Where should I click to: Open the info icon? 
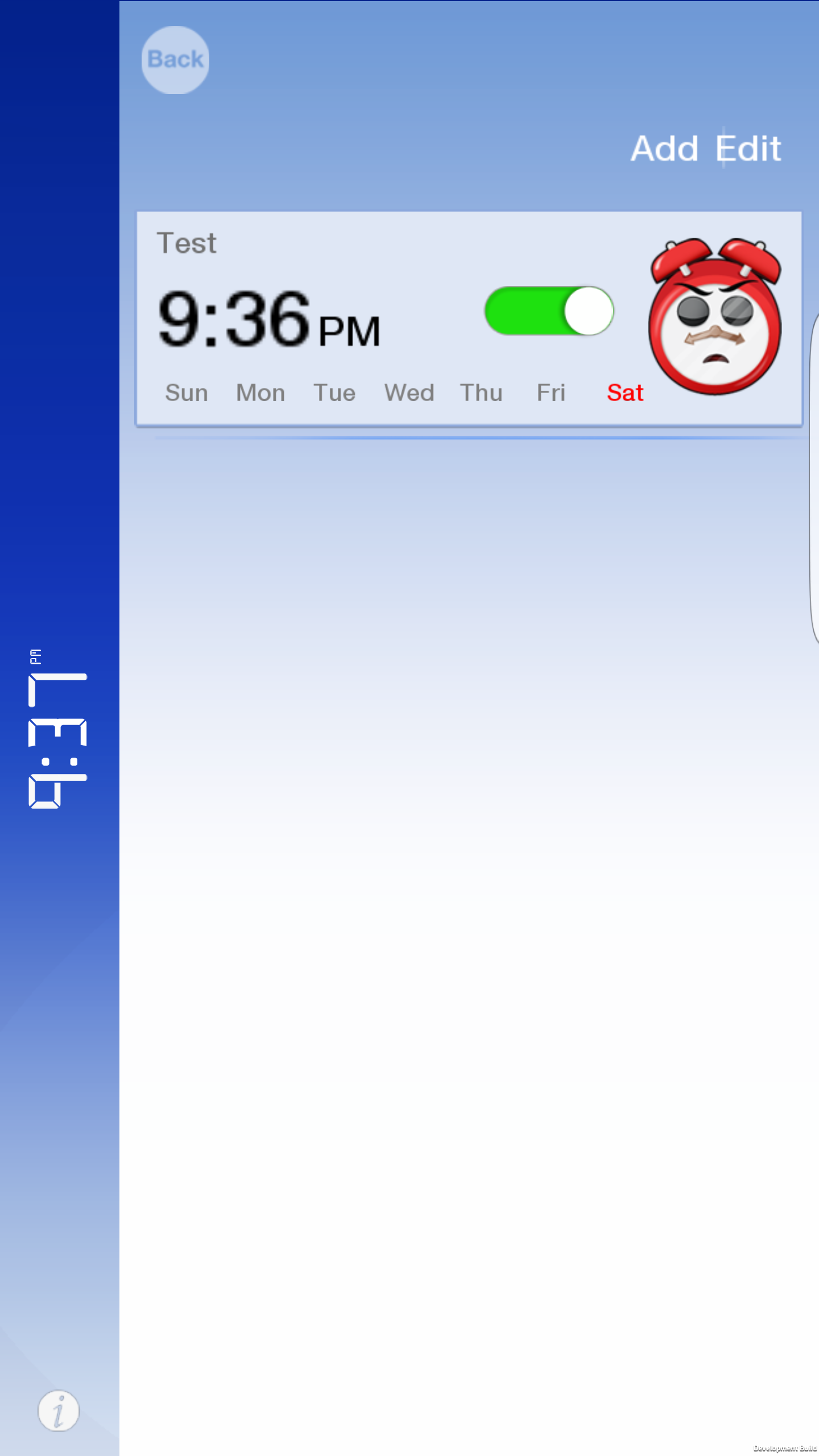pos(59,1410)
